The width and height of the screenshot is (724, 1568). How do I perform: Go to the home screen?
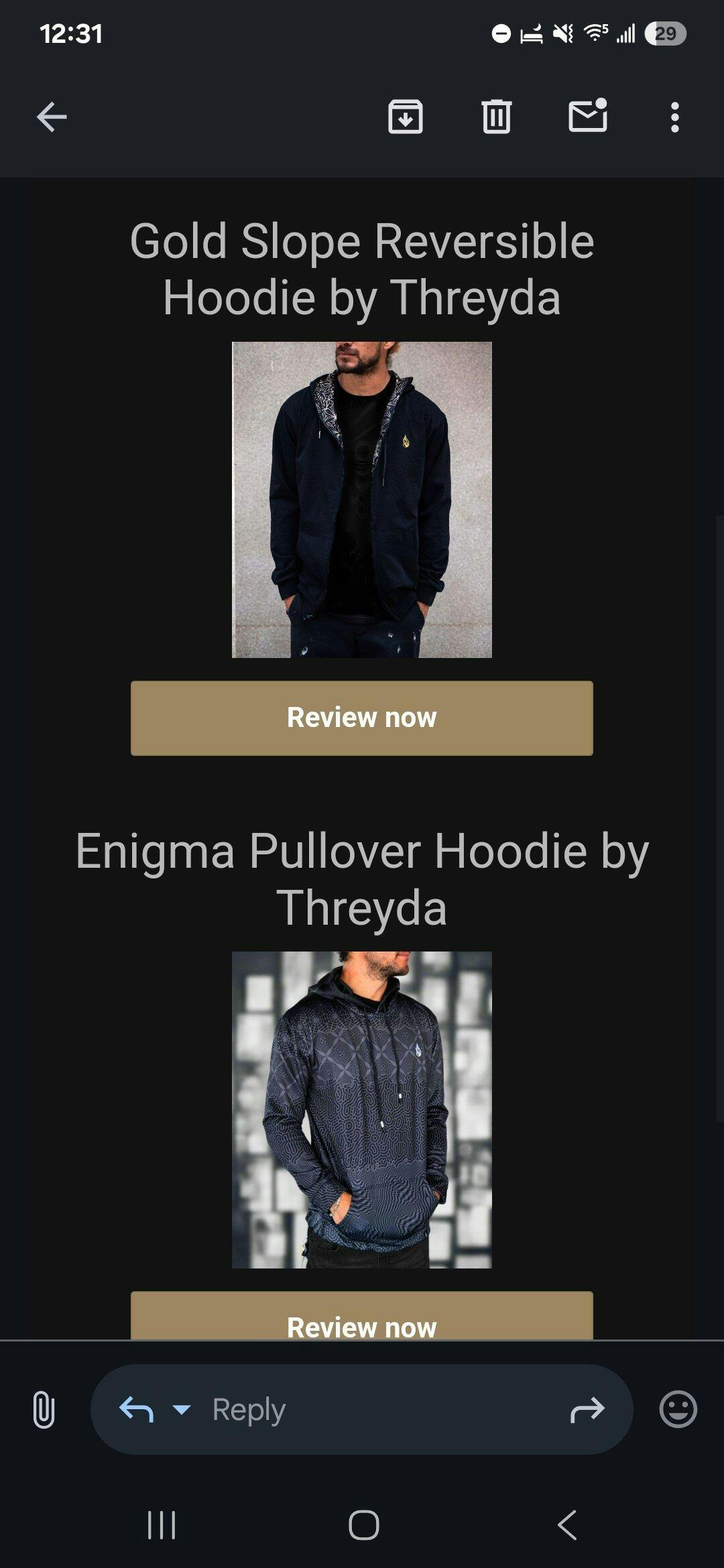363,1526
